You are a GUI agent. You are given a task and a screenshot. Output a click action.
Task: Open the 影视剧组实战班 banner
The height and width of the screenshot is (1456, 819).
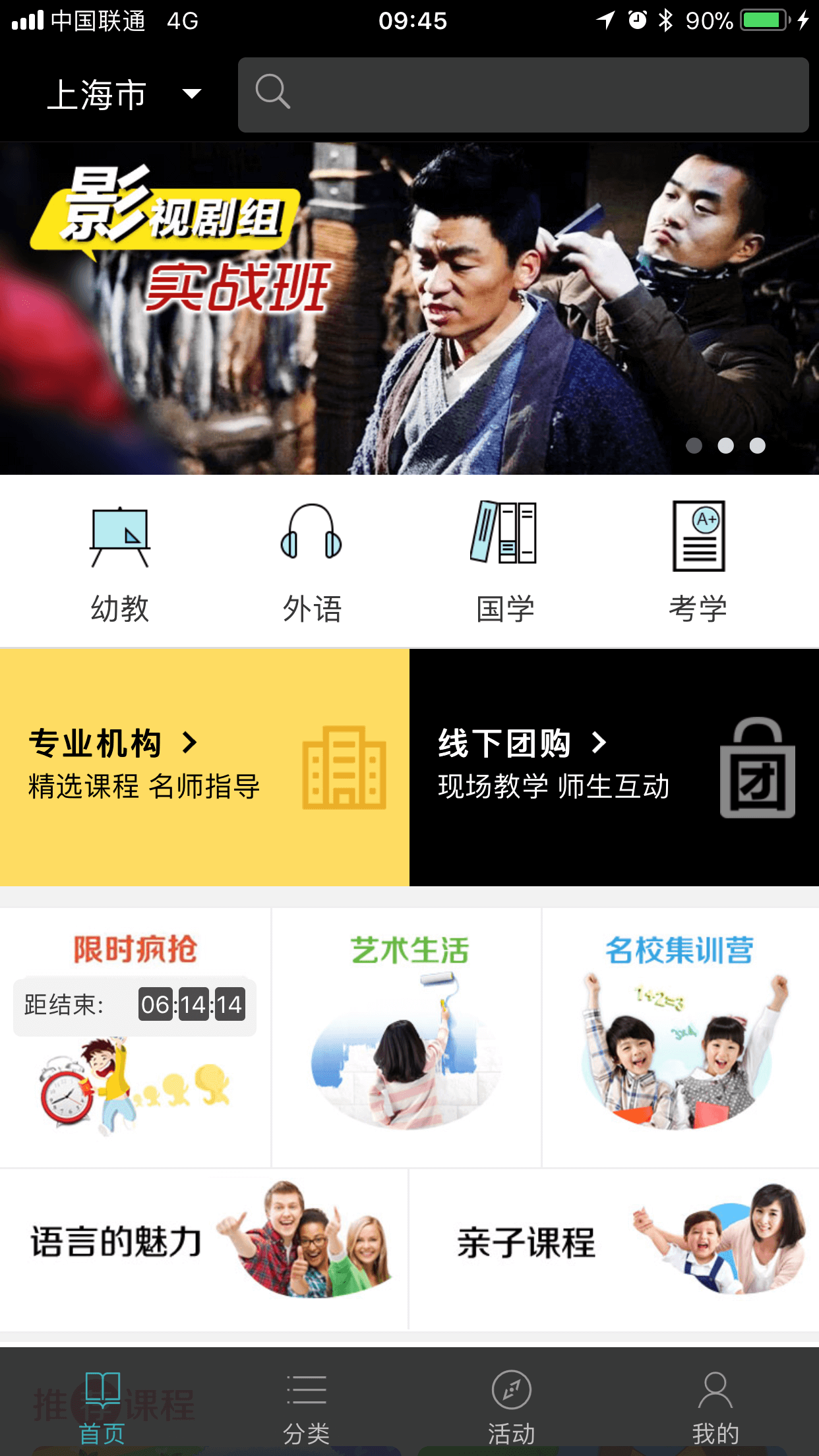coord(409,308)
